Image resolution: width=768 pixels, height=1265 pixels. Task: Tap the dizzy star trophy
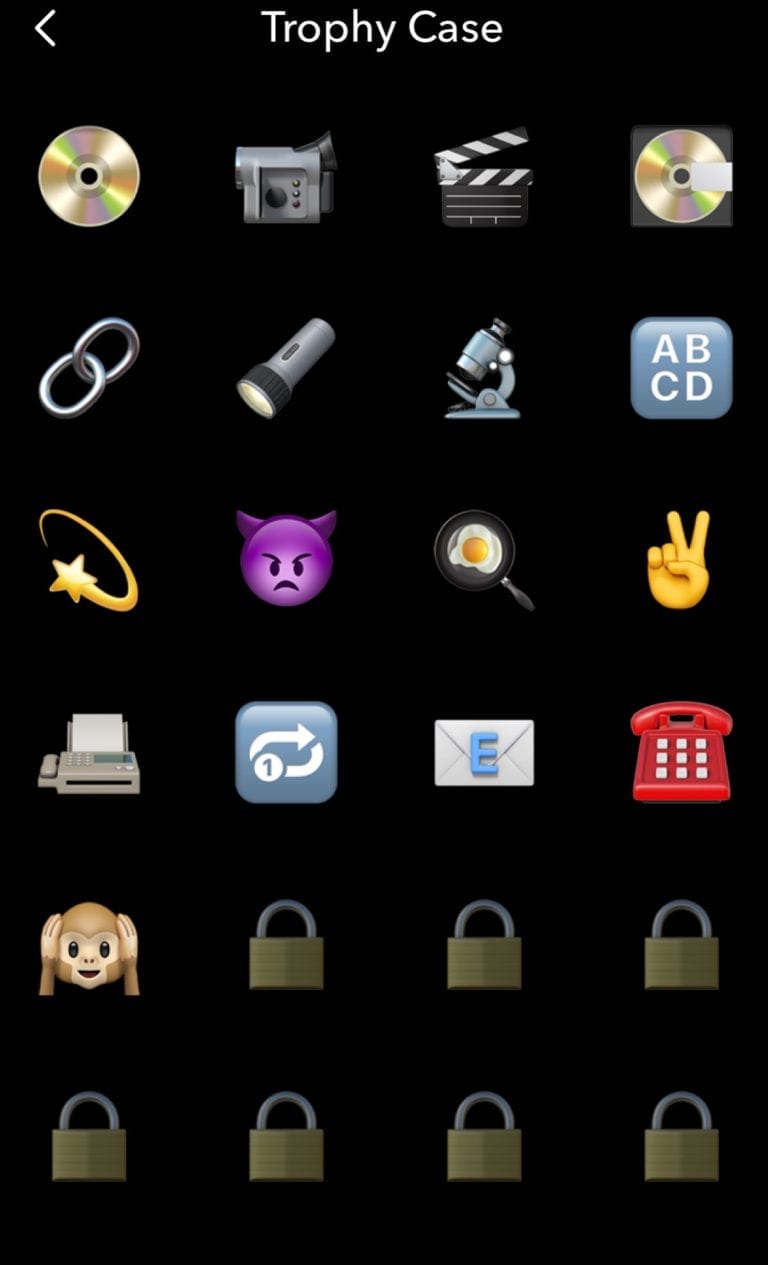coord(89,560)
